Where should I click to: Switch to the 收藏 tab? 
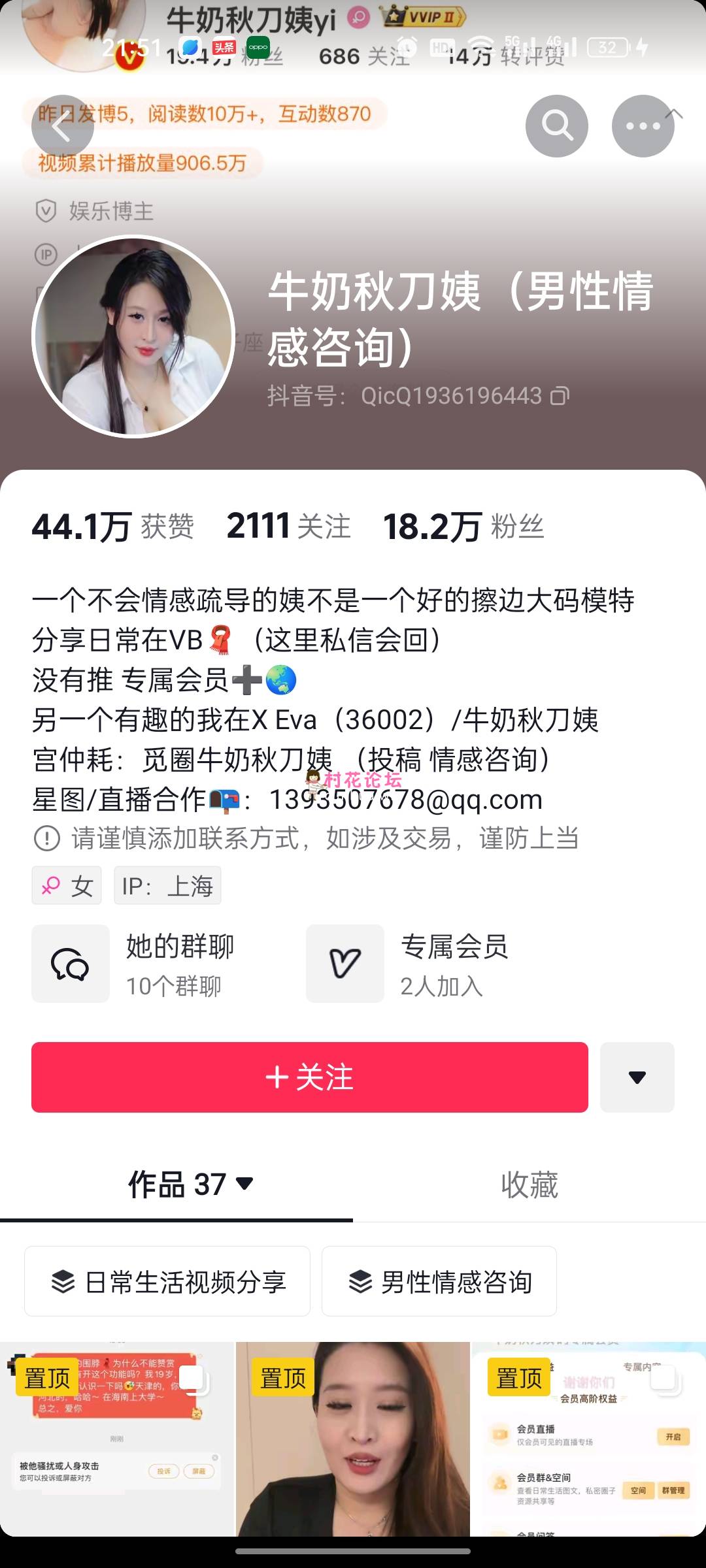(529, 1184)
